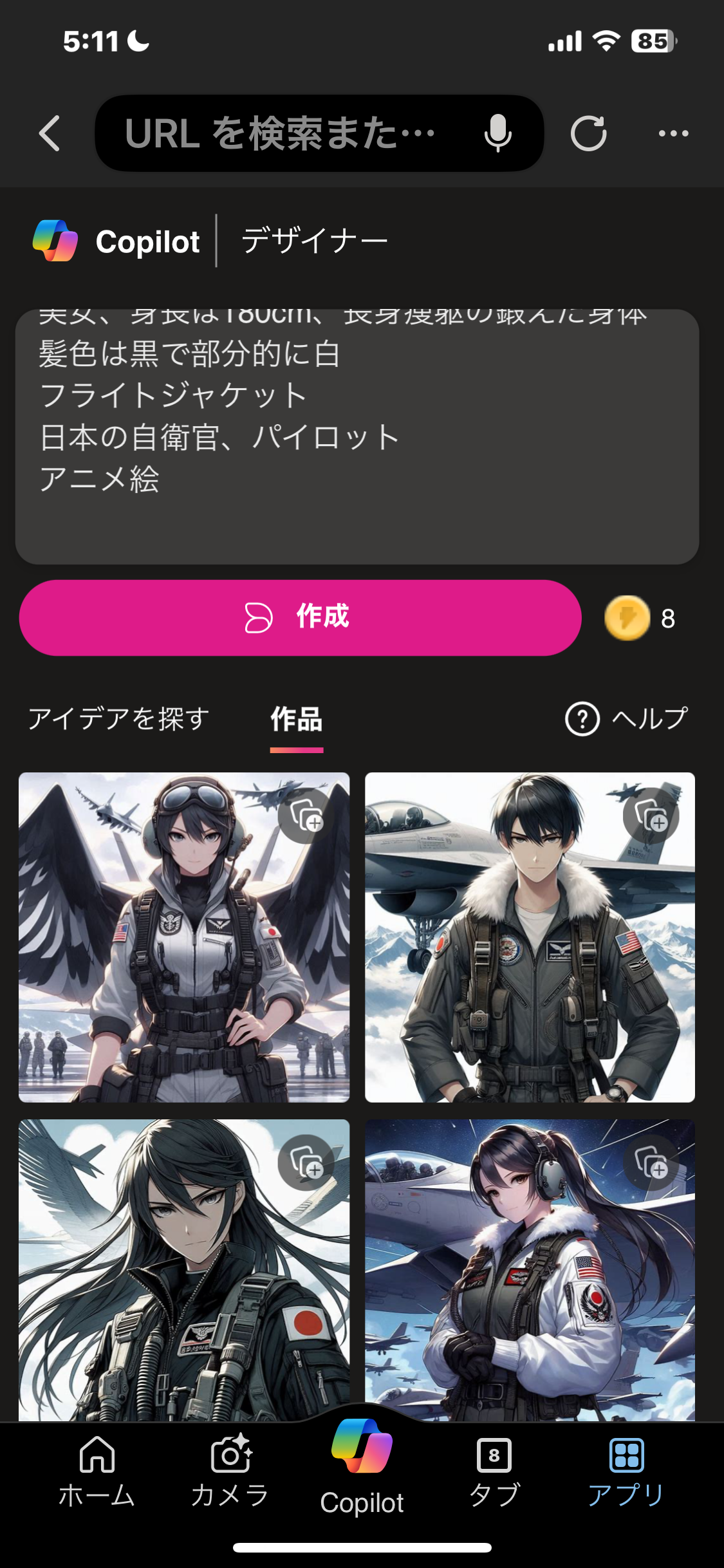Open ヘルプ help

(x=627, y=719)
